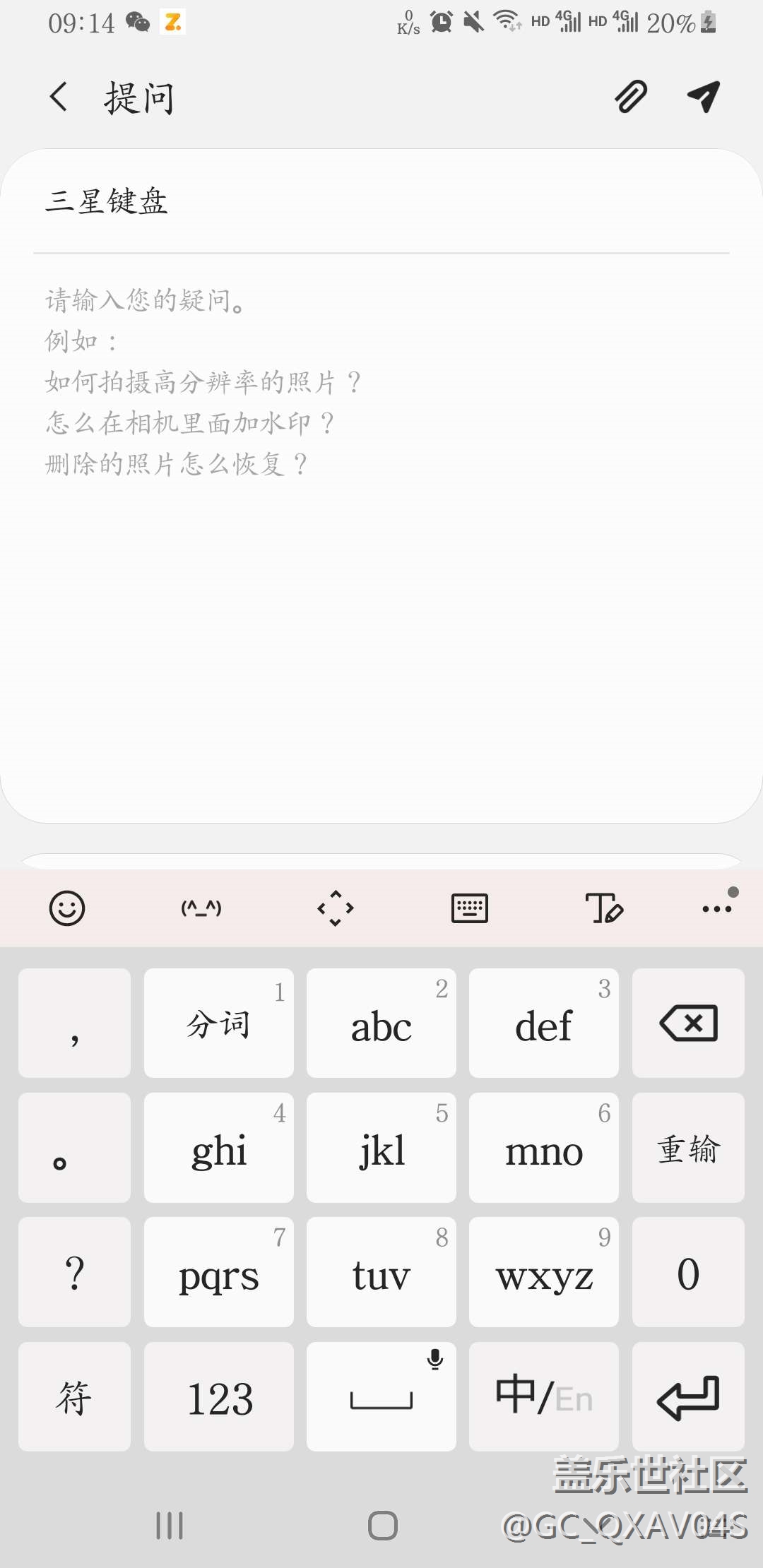Open the 符 symbols keyboard
This screenshot has width=763, height=1568.
[x=74, y=1397]
